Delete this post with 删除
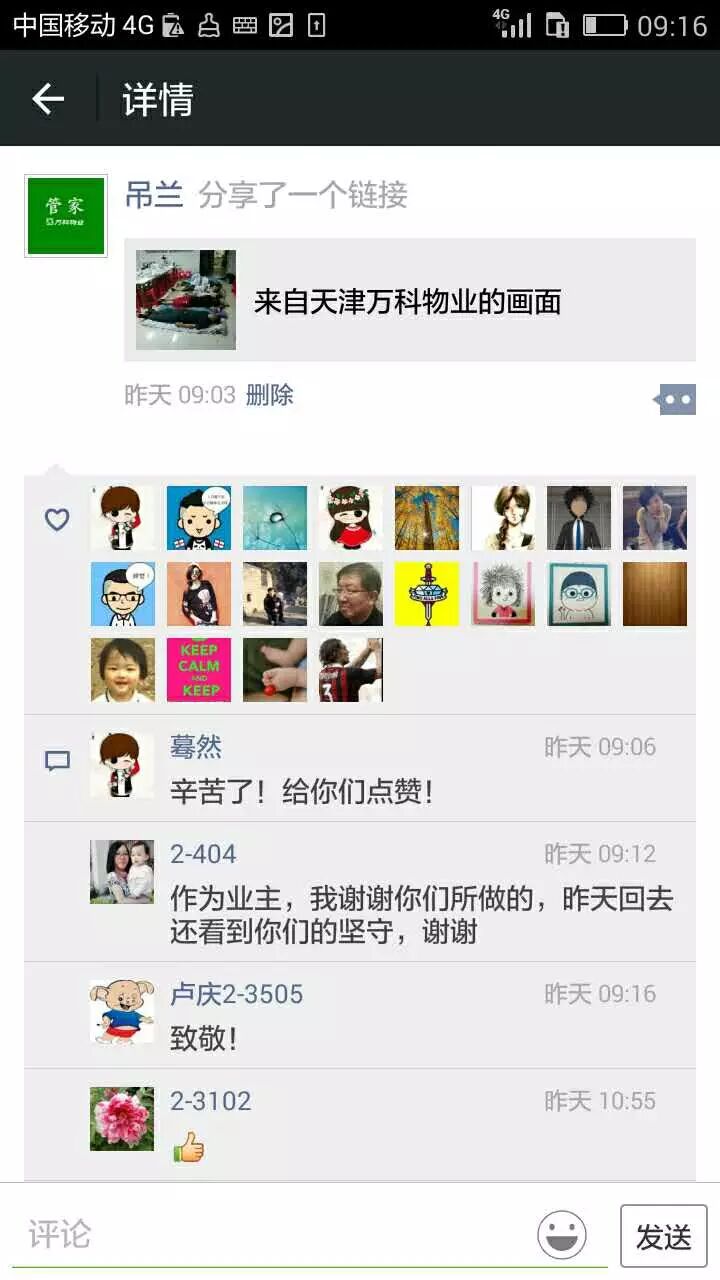This screenshot has width=720, height=1280. pyautogui.click(x=270, y=395)
